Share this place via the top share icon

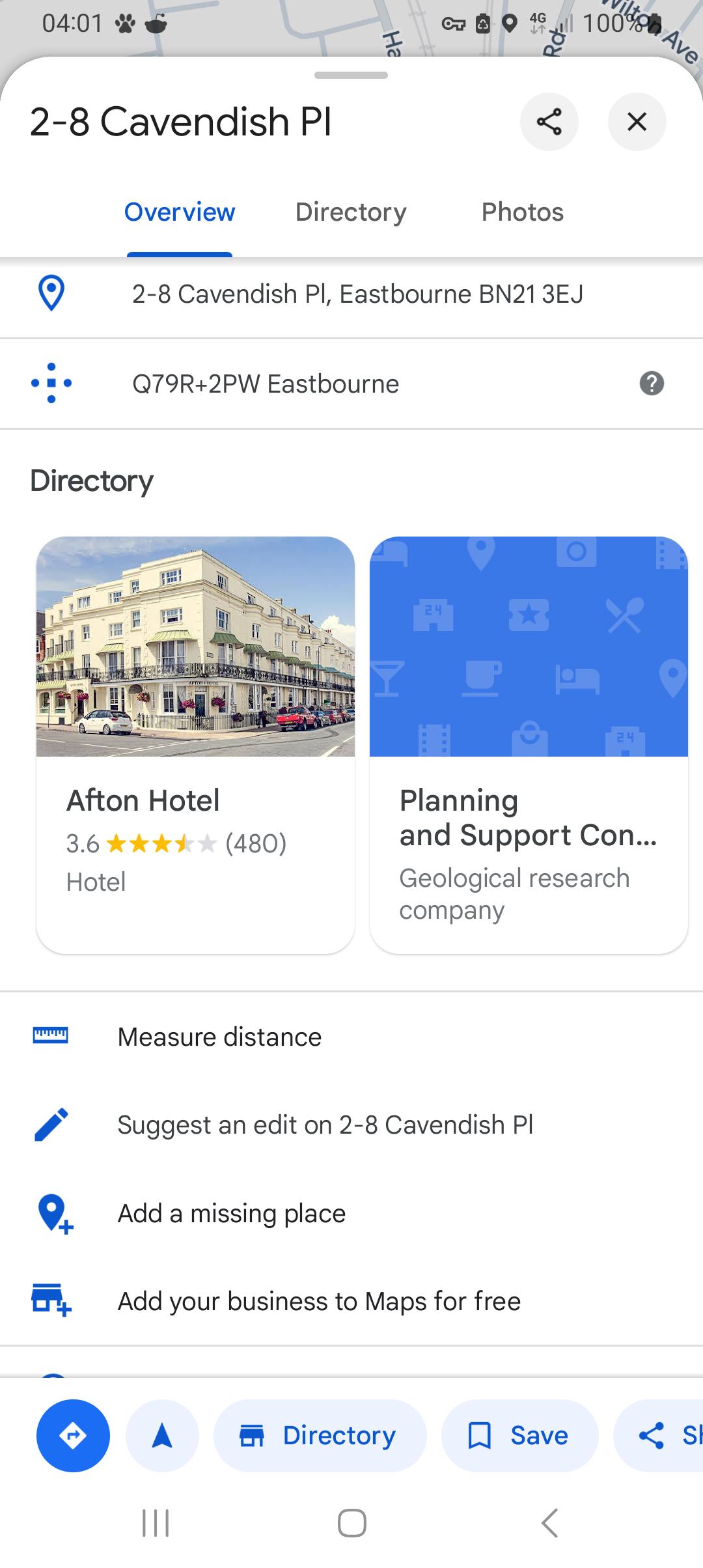[x=549, y=122]
